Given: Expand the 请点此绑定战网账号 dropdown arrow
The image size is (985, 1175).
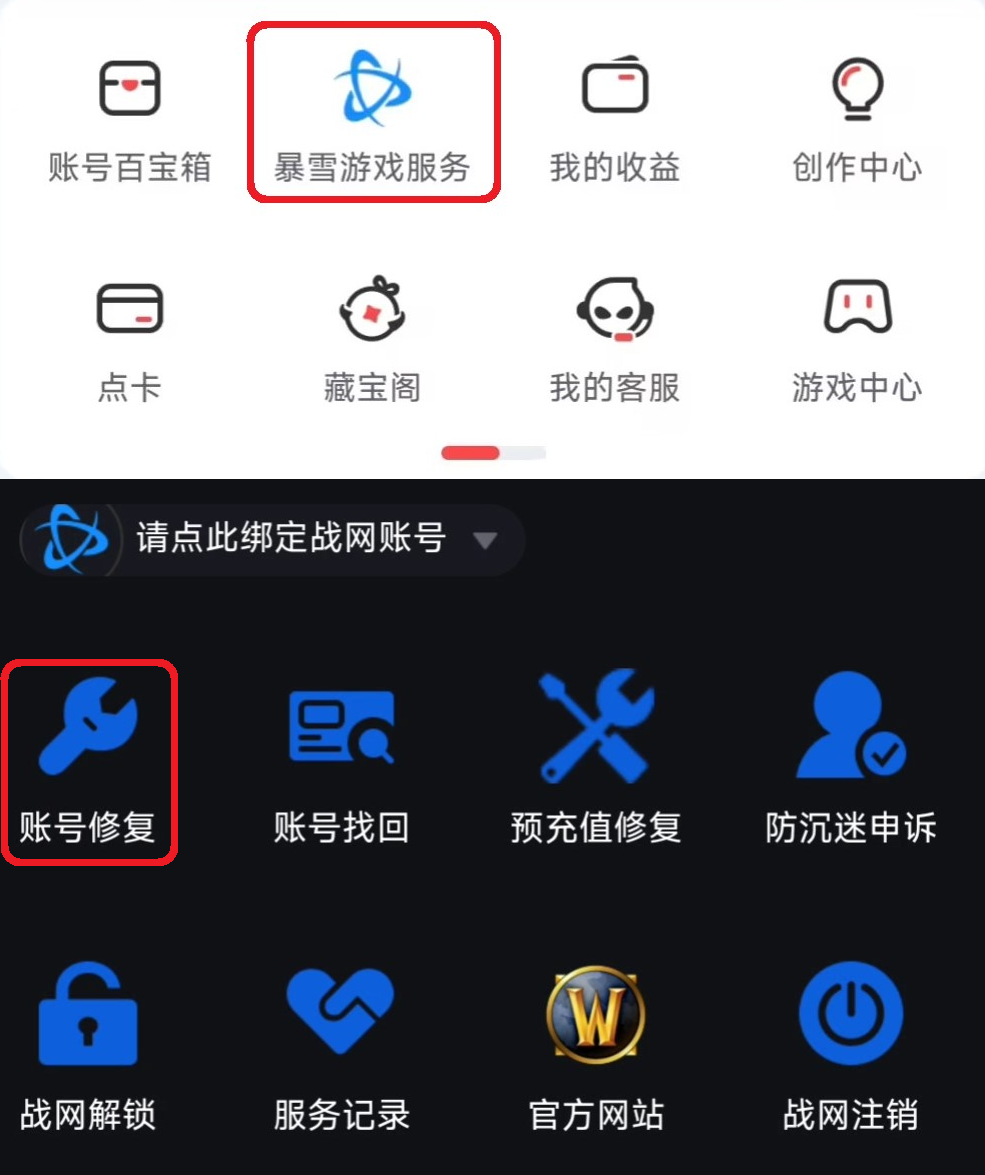Looking at the screenshot, I should click(487, 540).
